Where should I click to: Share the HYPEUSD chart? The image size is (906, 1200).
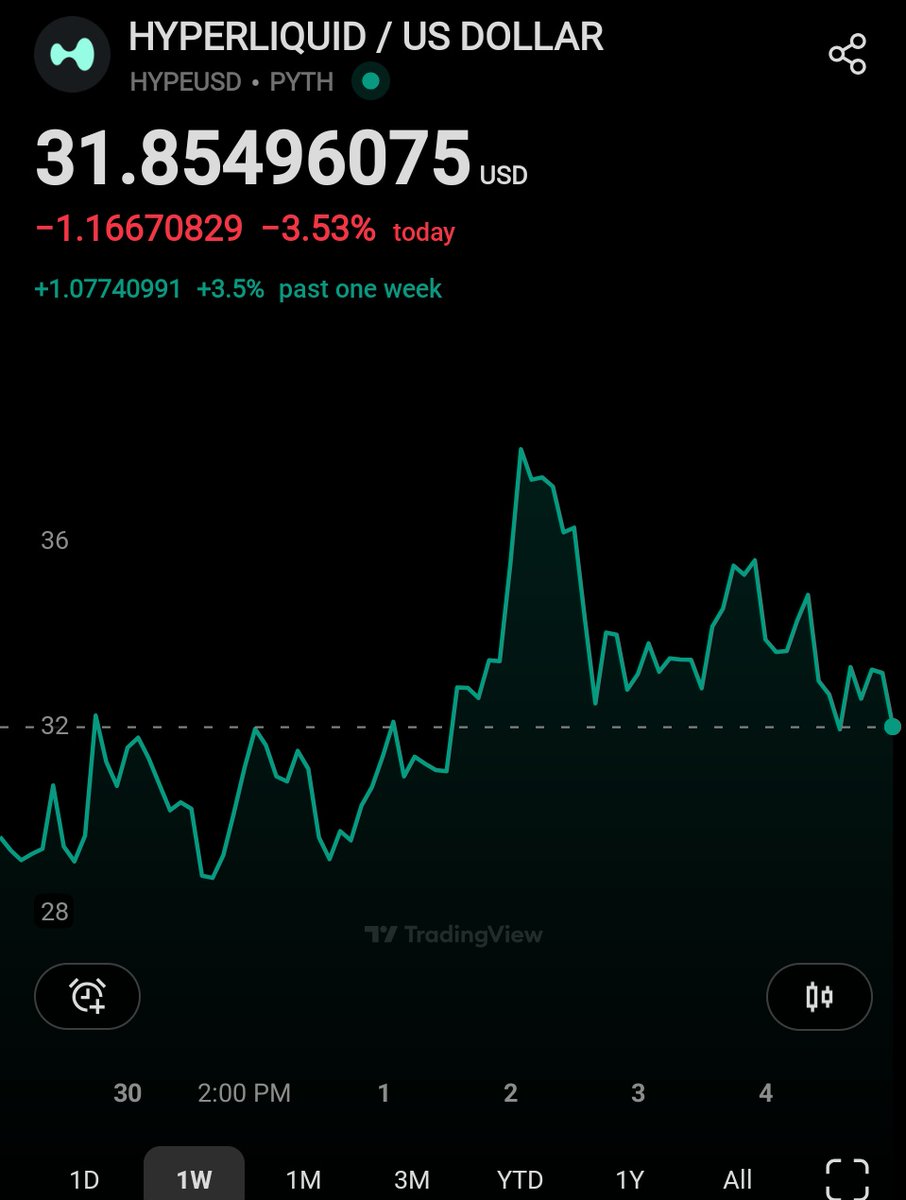[x=847, y=54]
